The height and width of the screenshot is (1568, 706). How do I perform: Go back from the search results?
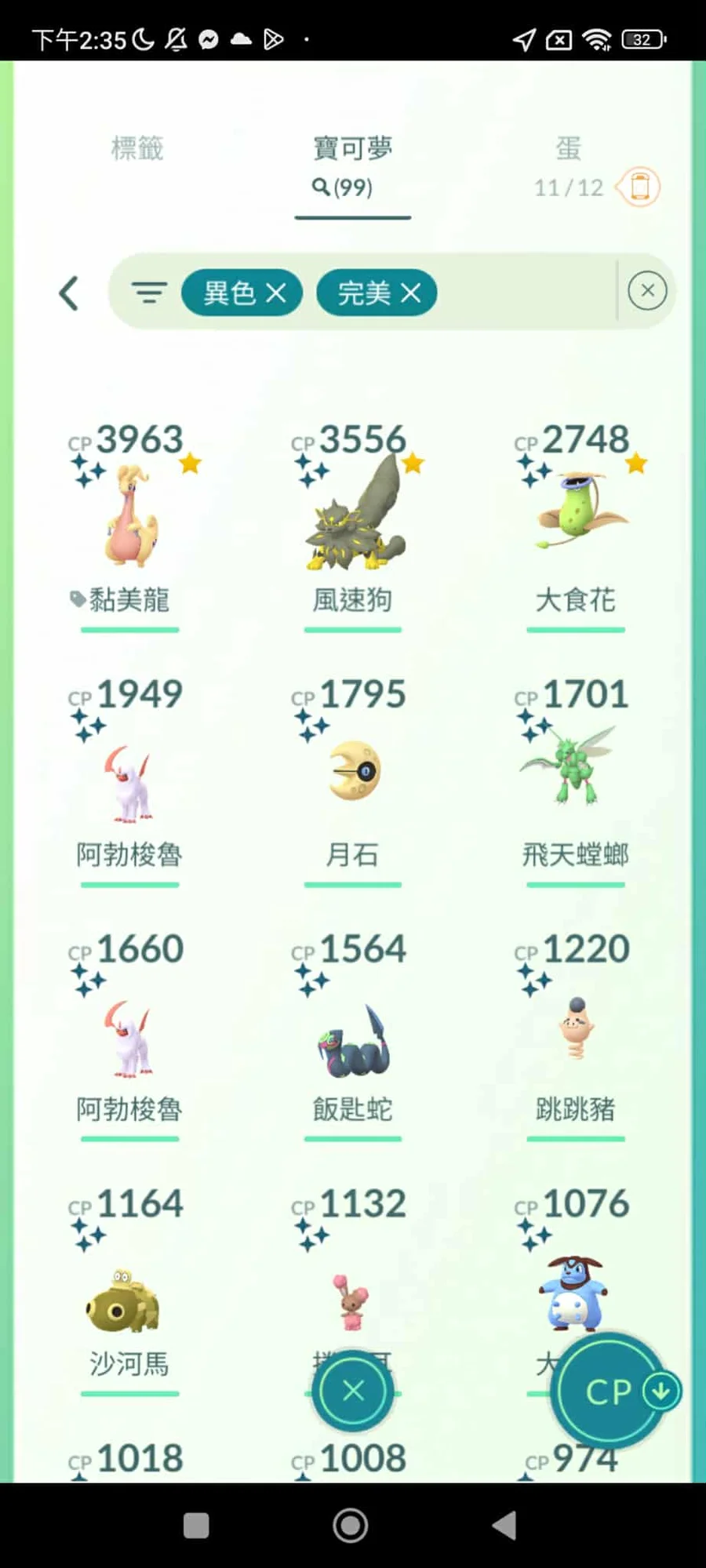tap(69, 293)
